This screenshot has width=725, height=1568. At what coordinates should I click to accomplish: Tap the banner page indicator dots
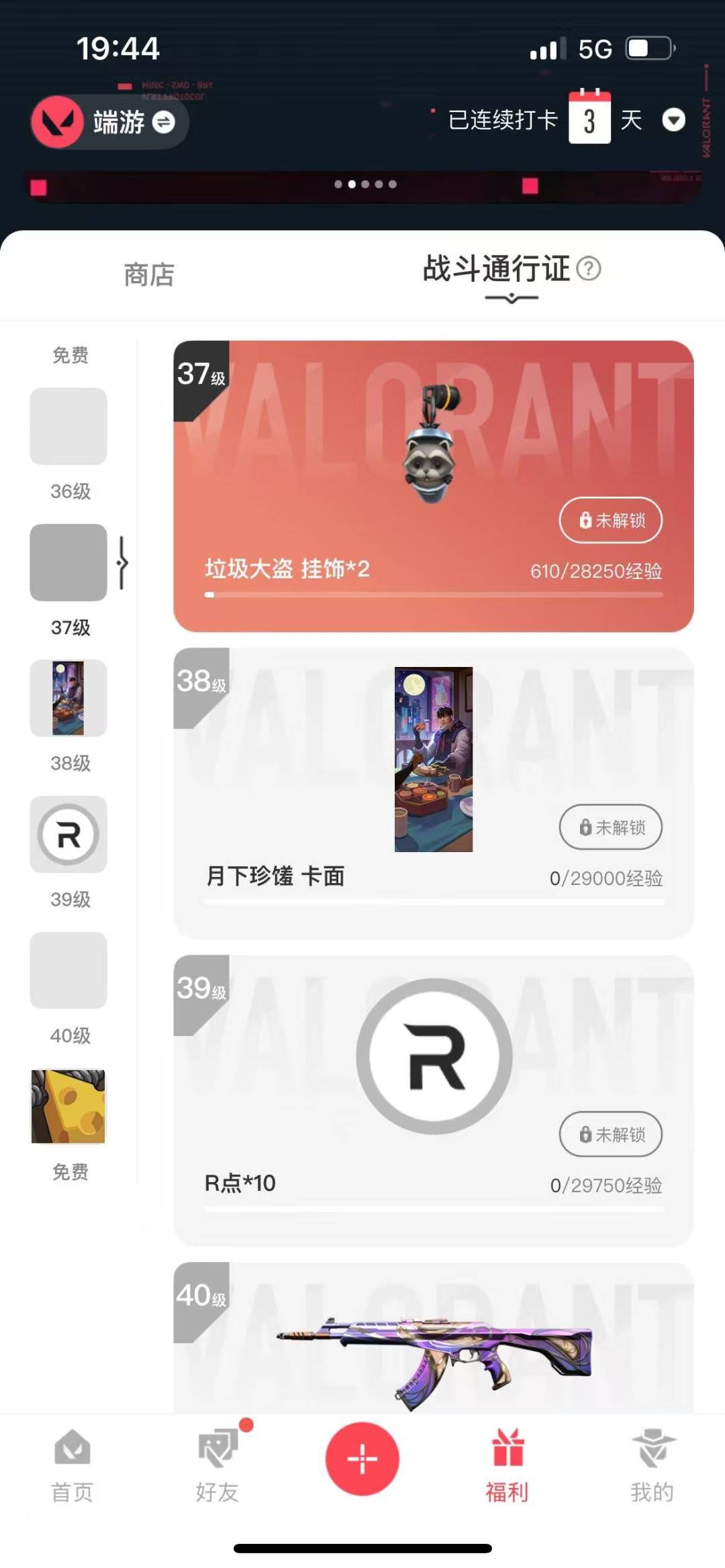pyautogui.click(x=365, y=184)
